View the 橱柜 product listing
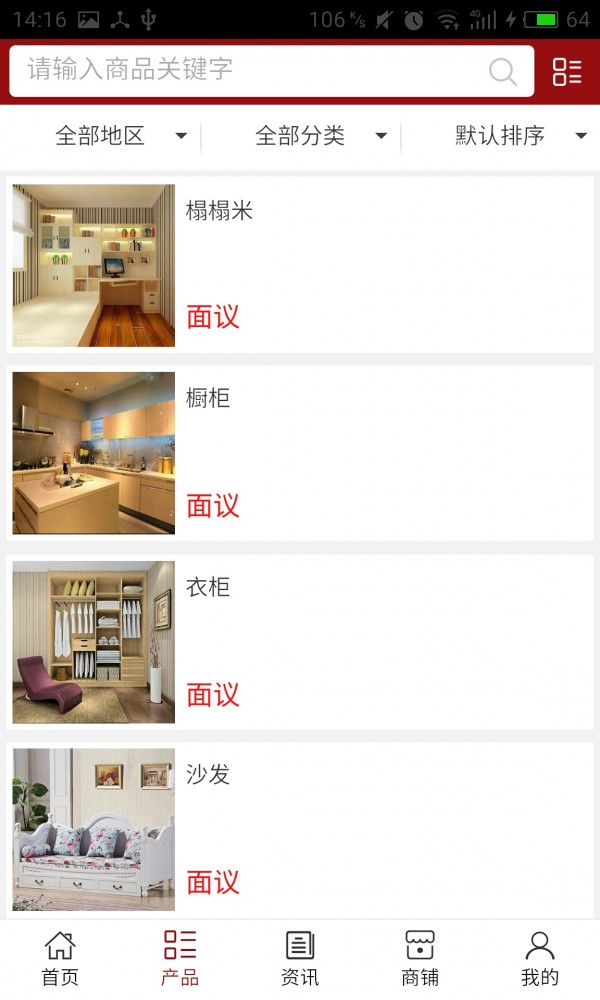Image resolution: width=600 pixels, height=1000 pixels. tap(300, 453)
